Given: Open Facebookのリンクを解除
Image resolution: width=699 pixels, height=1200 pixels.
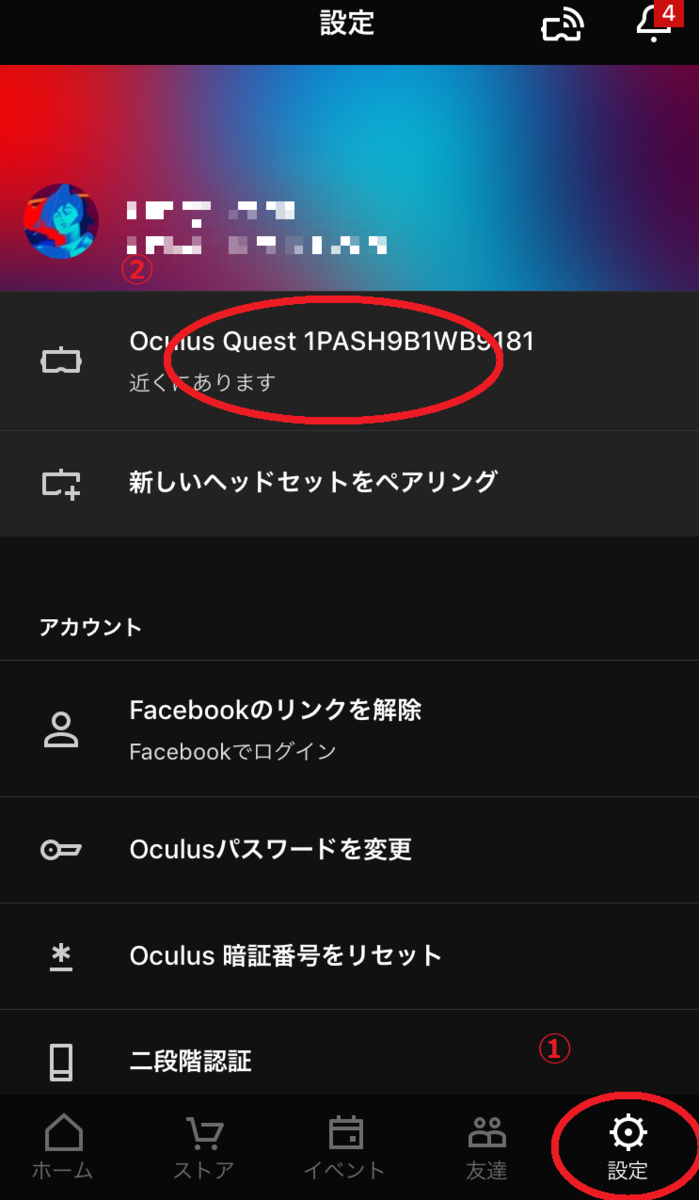Looking at the screenshot, I should click(275, 728).
